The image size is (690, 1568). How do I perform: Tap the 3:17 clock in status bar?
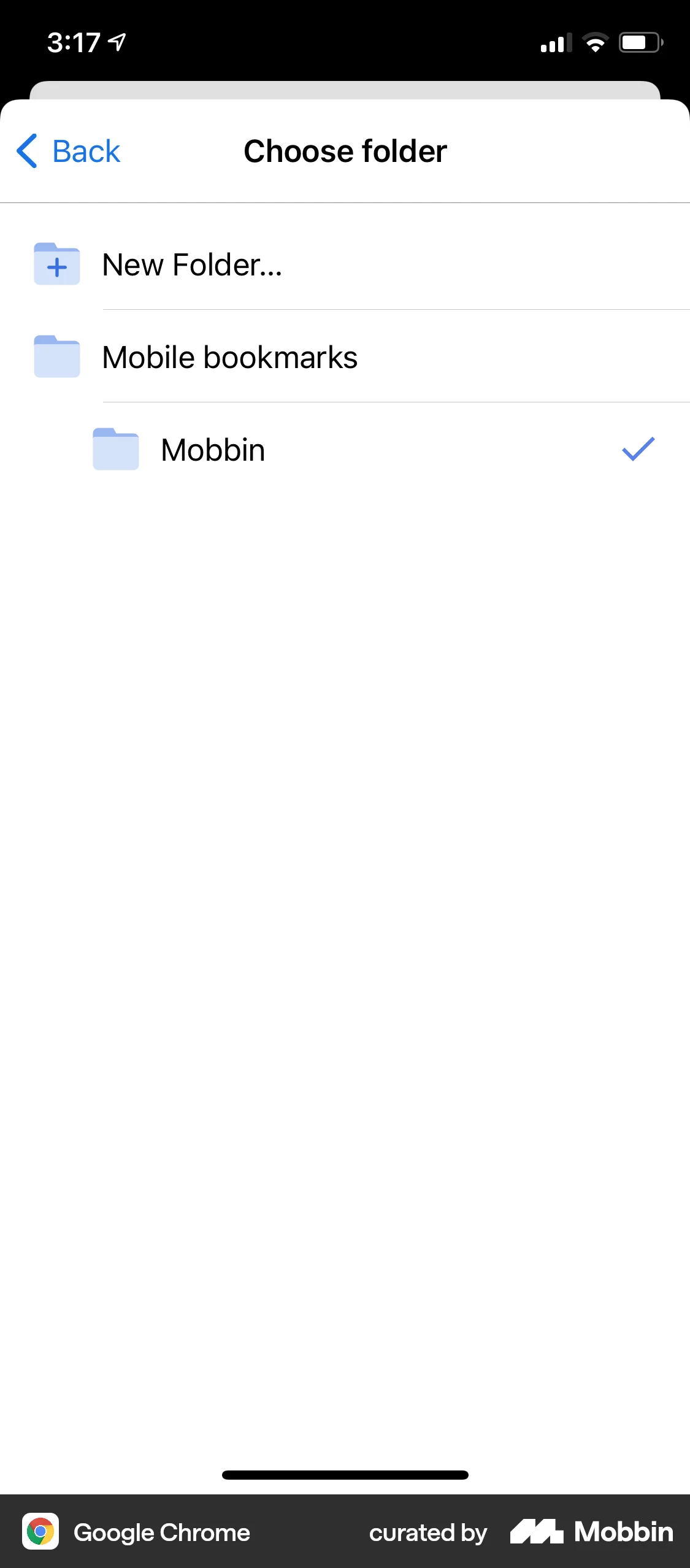pos(74,40)
